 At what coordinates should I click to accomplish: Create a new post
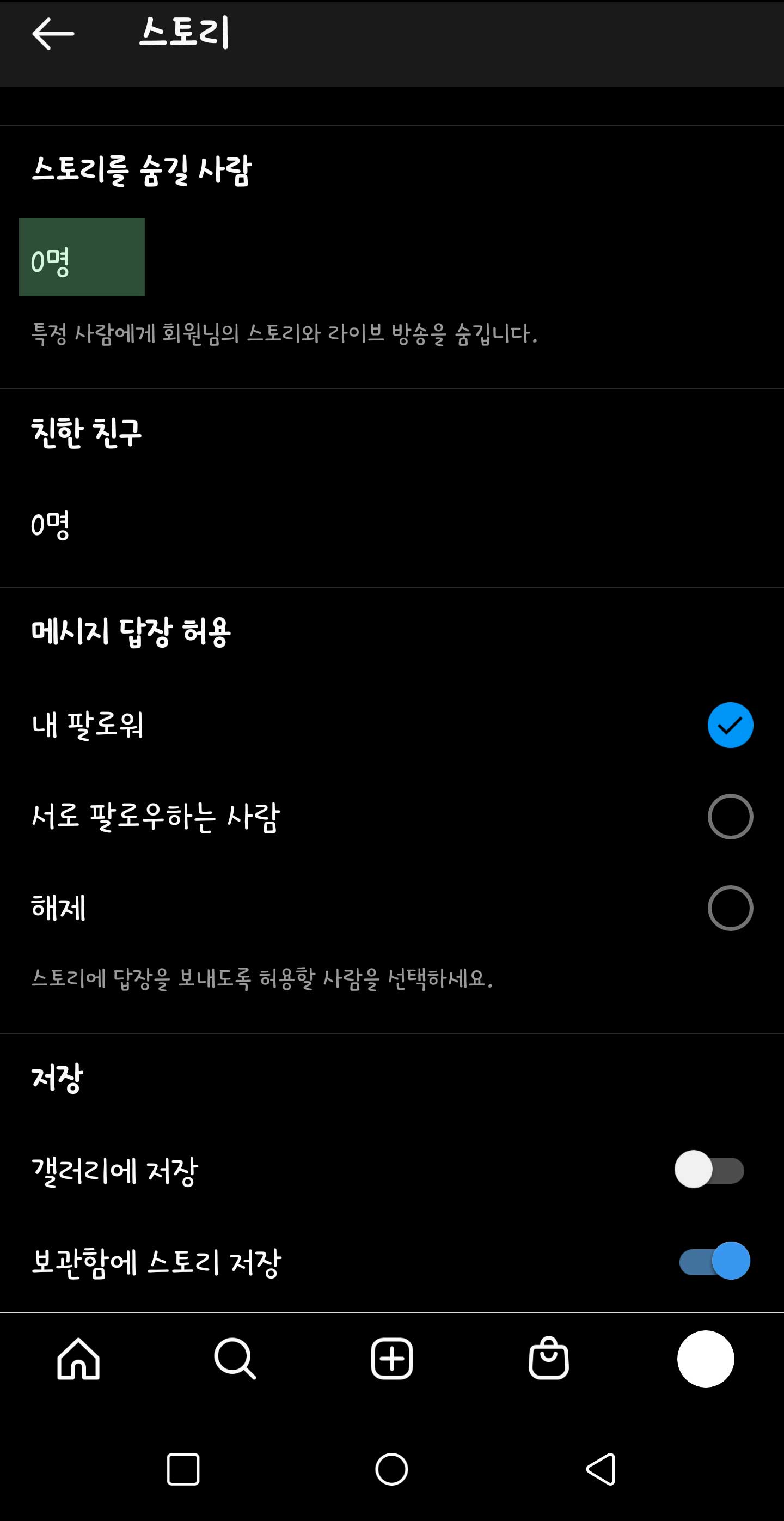point(391,1359)
